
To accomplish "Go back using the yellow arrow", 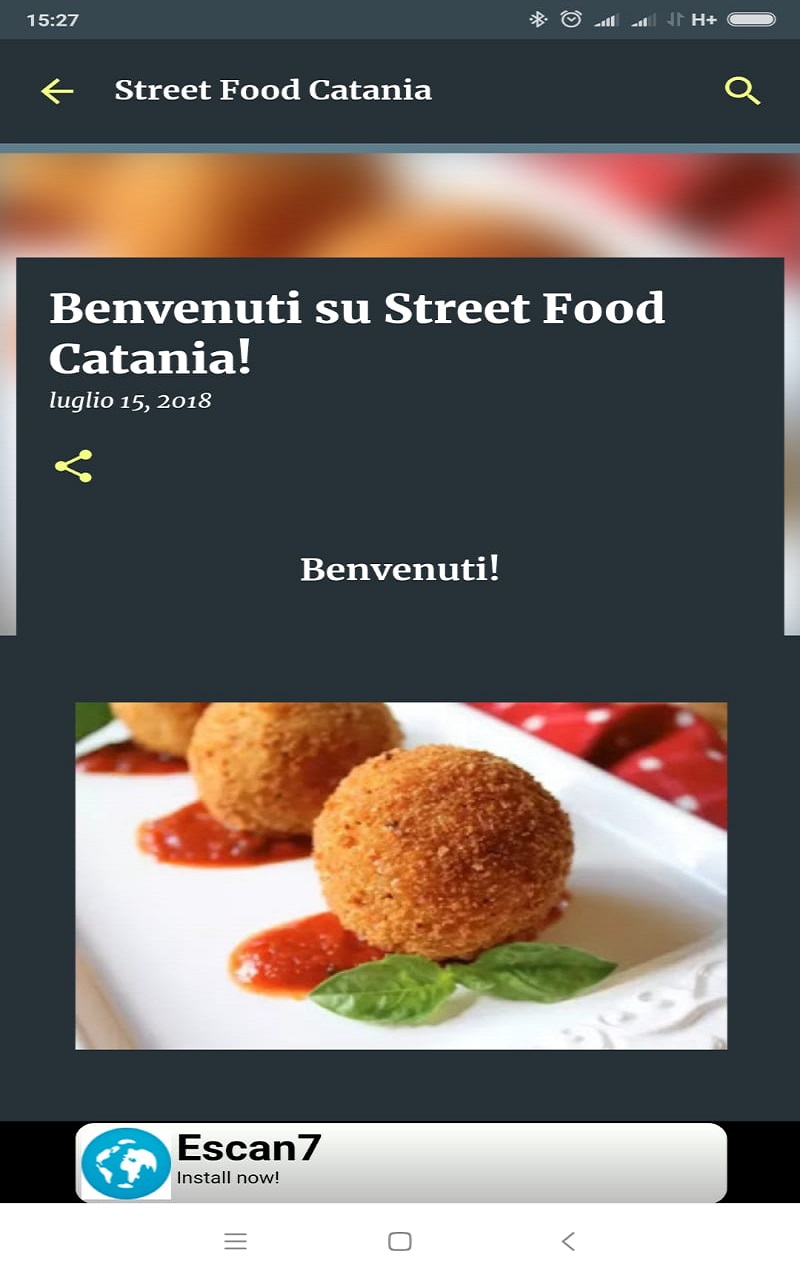I will click(57, 91).
